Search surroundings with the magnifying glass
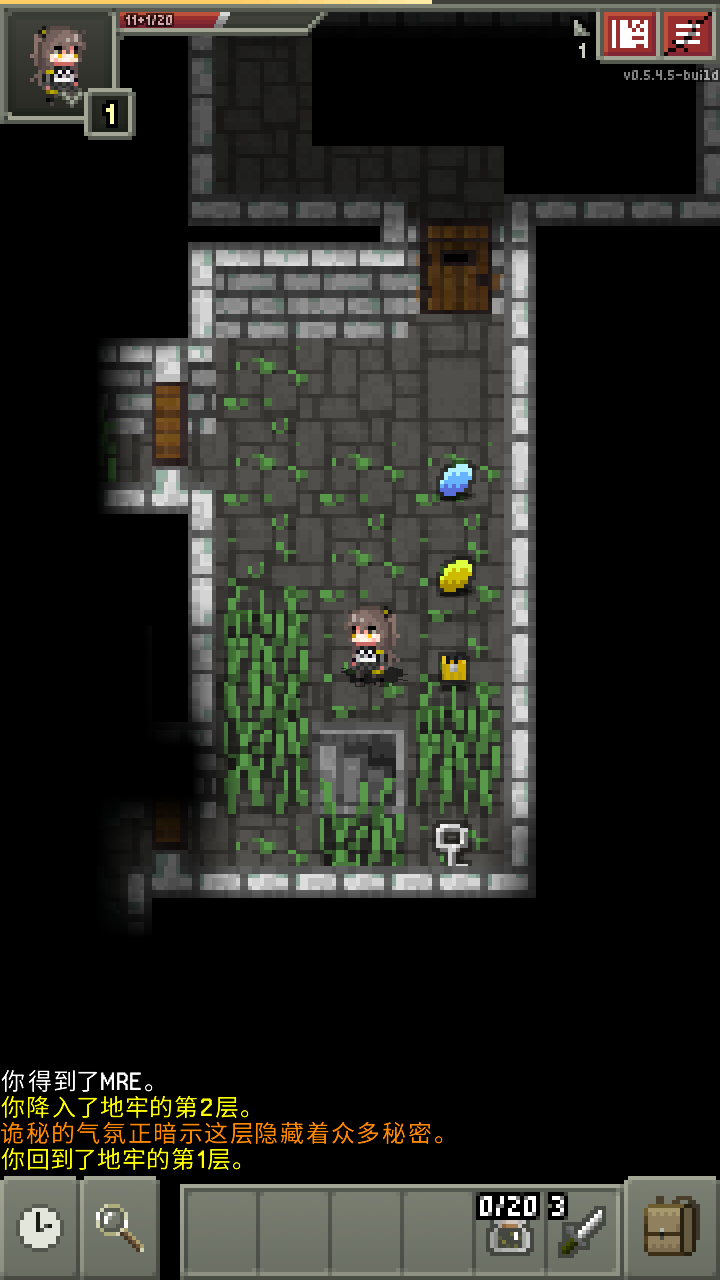 tap(119, 1226)
